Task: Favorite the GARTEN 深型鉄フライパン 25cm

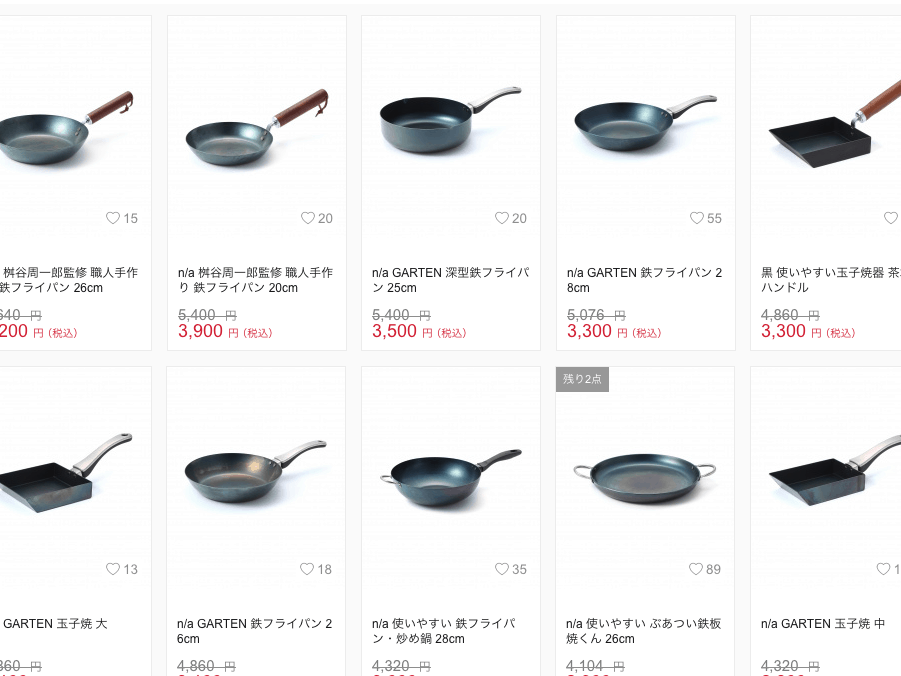Action: (x=502, y=218)
